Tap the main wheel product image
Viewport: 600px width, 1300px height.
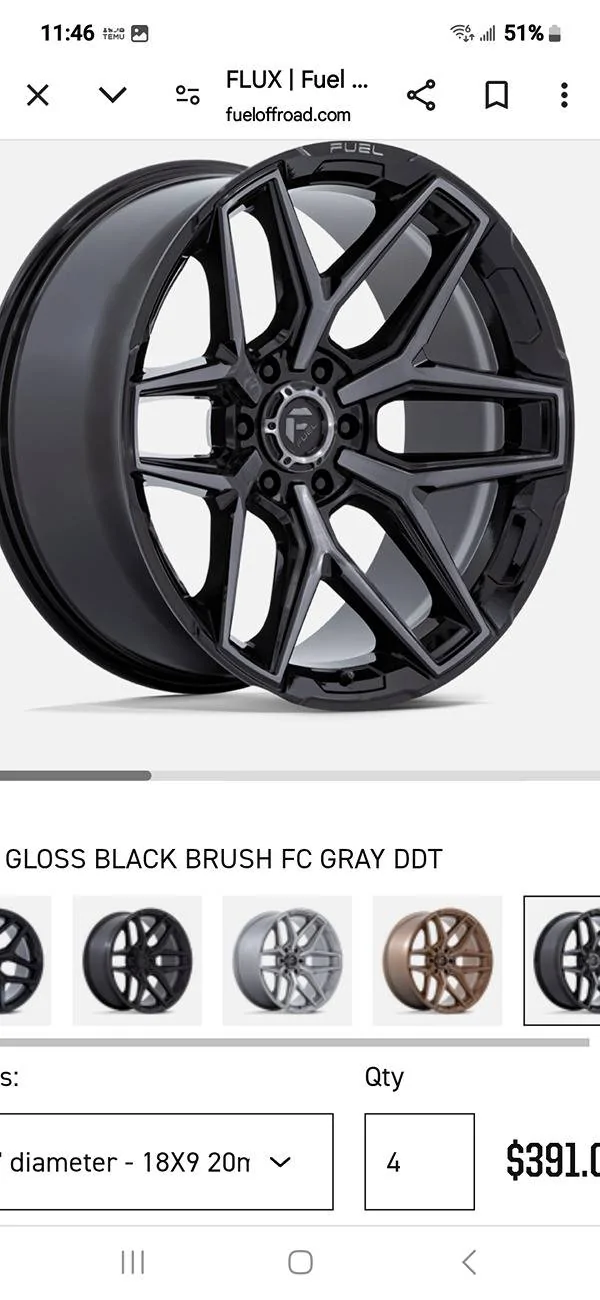[x=300, y=440]
